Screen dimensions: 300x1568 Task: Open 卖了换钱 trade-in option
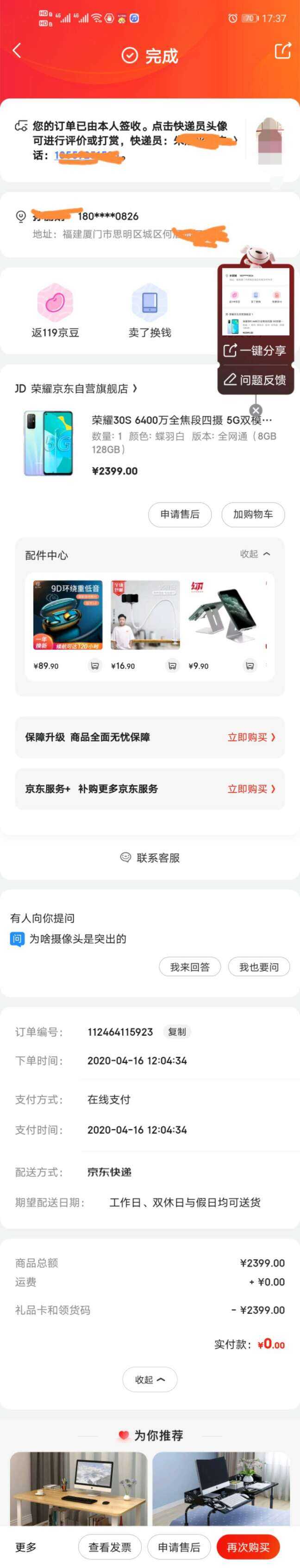click(x=150, y=311)
